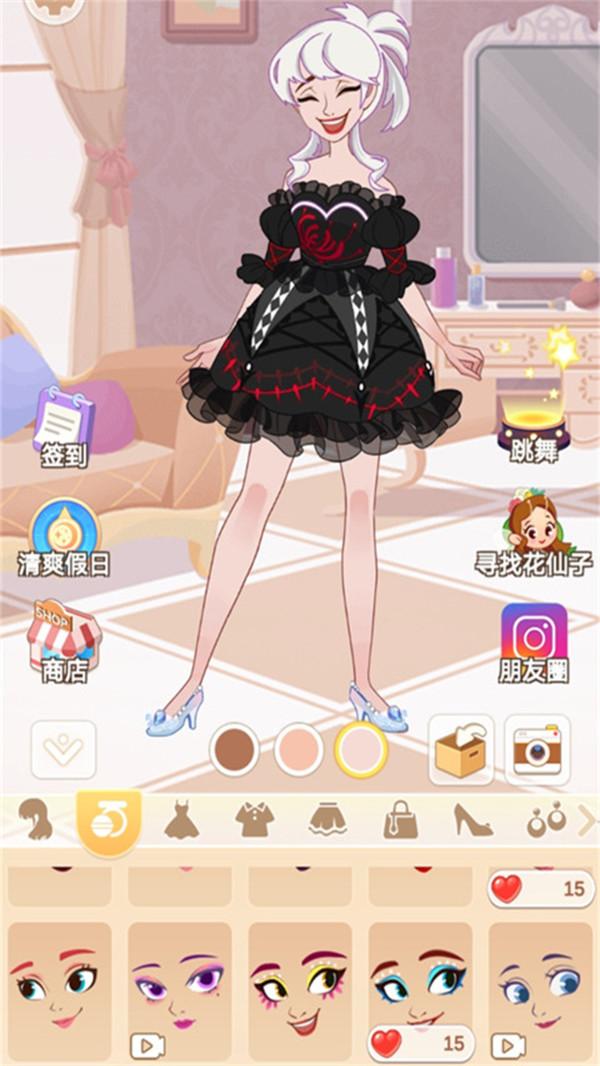The image size is (600, 1066).
Task: Collapse the side menu with the chevron button
Action: point(64,749)
